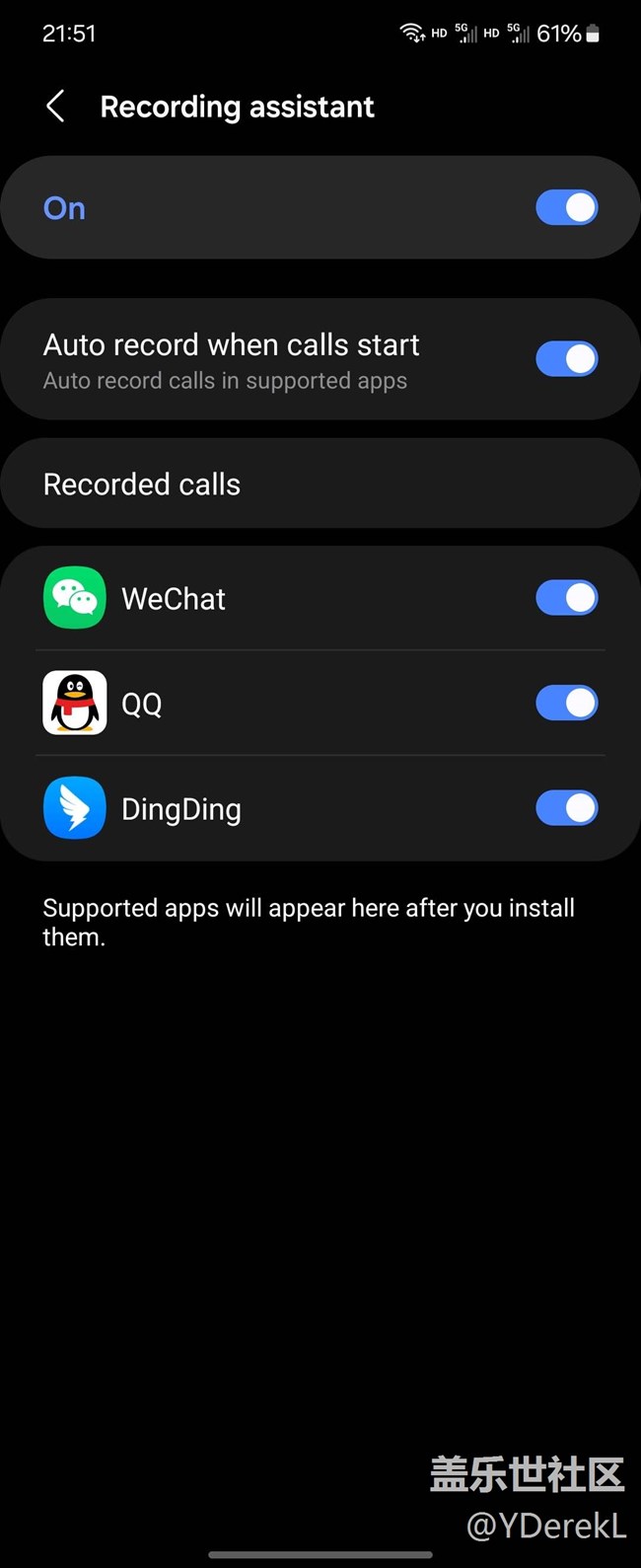
Task: Go back from Recording assistant
Action: coord(56,107)
